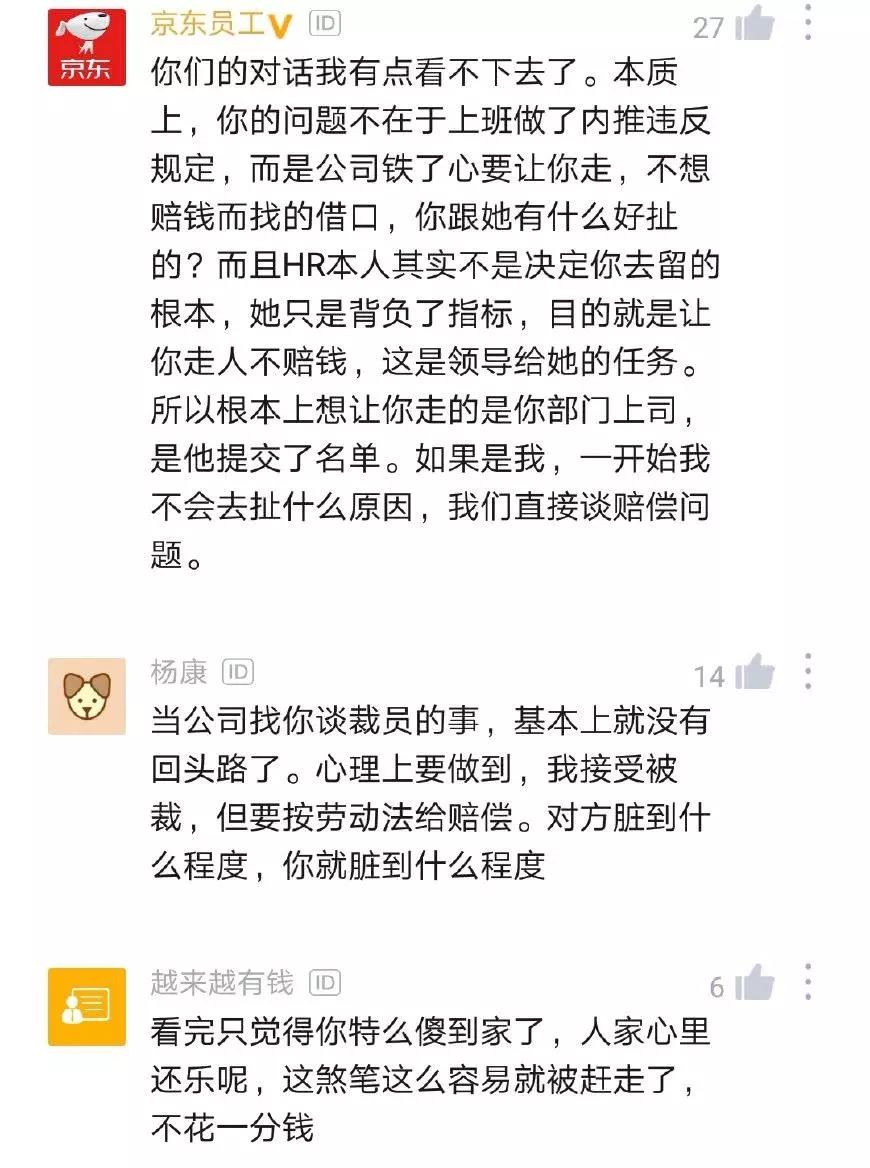Tap the username 越来越有钱
870x1168 pixels.
[x=222, y=984]
